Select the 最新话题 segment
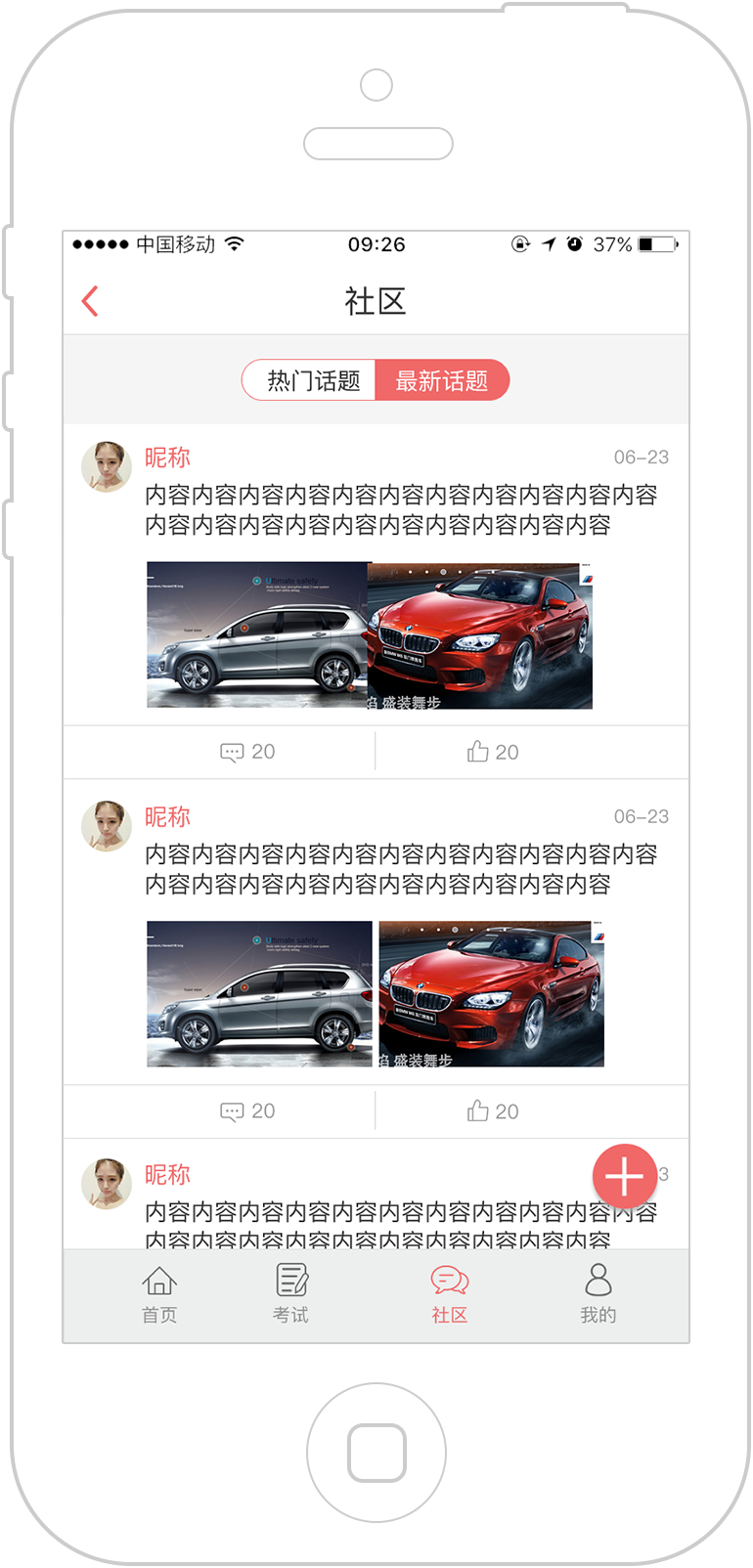This screenshot has height=1568, width=753. click(x=441, y=380)
